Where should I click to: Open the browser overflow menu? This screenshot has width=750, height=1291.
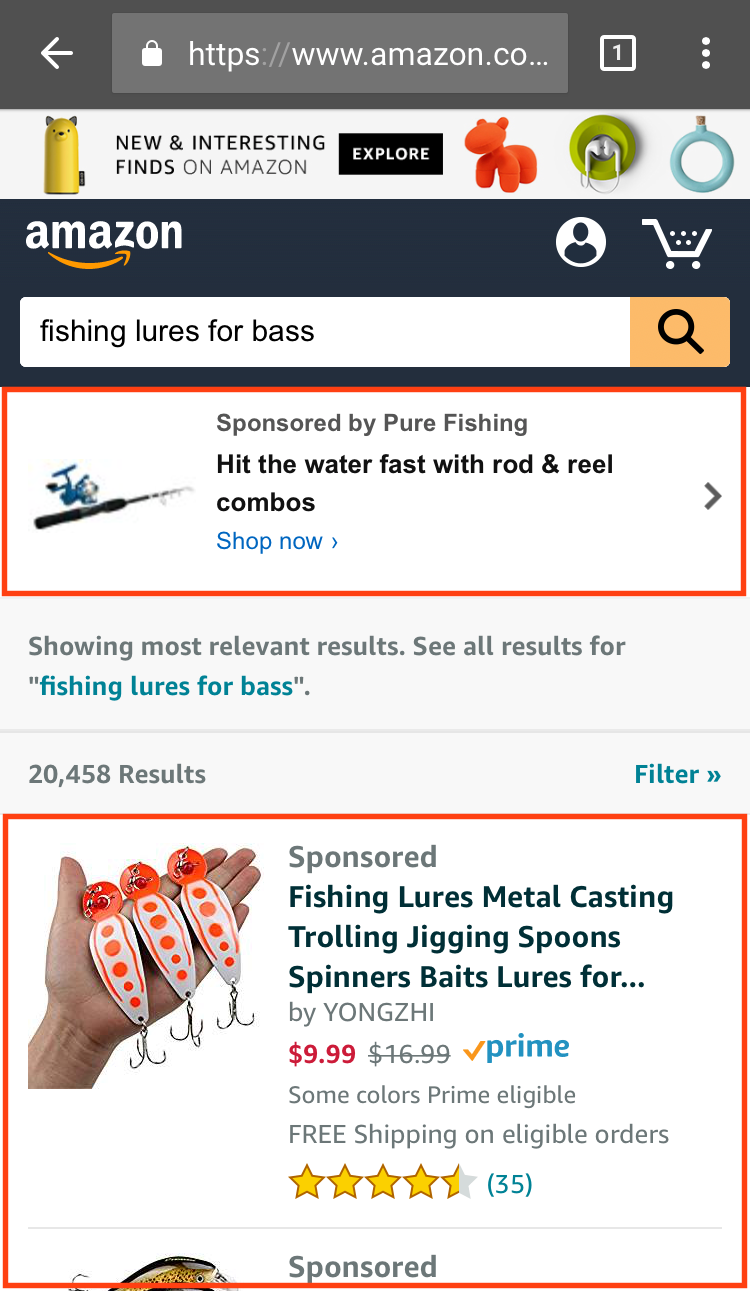706,53
